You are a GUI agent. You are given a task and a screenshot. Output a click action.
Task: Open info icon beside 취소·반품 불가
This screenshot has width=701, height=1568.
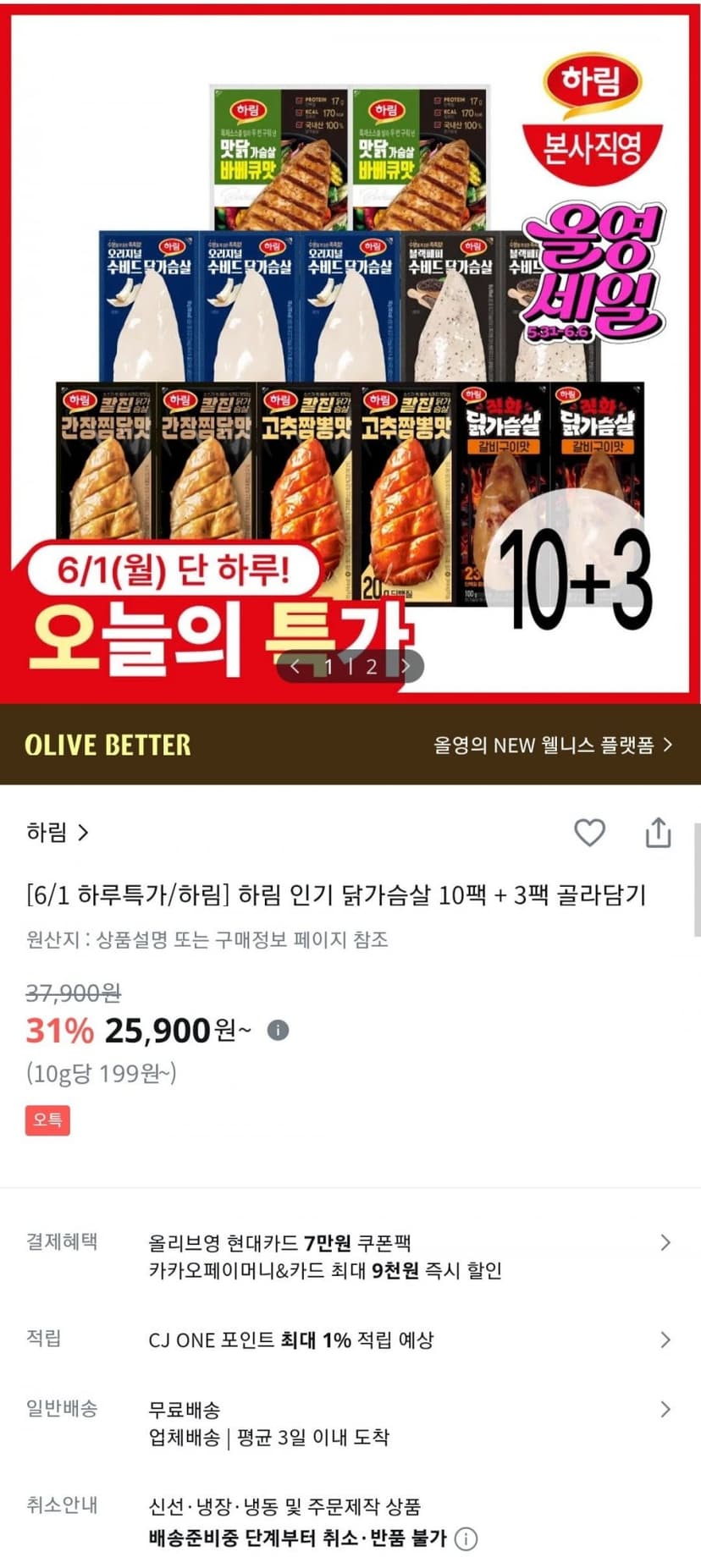pyautogui.click(x=466, y=1538)
